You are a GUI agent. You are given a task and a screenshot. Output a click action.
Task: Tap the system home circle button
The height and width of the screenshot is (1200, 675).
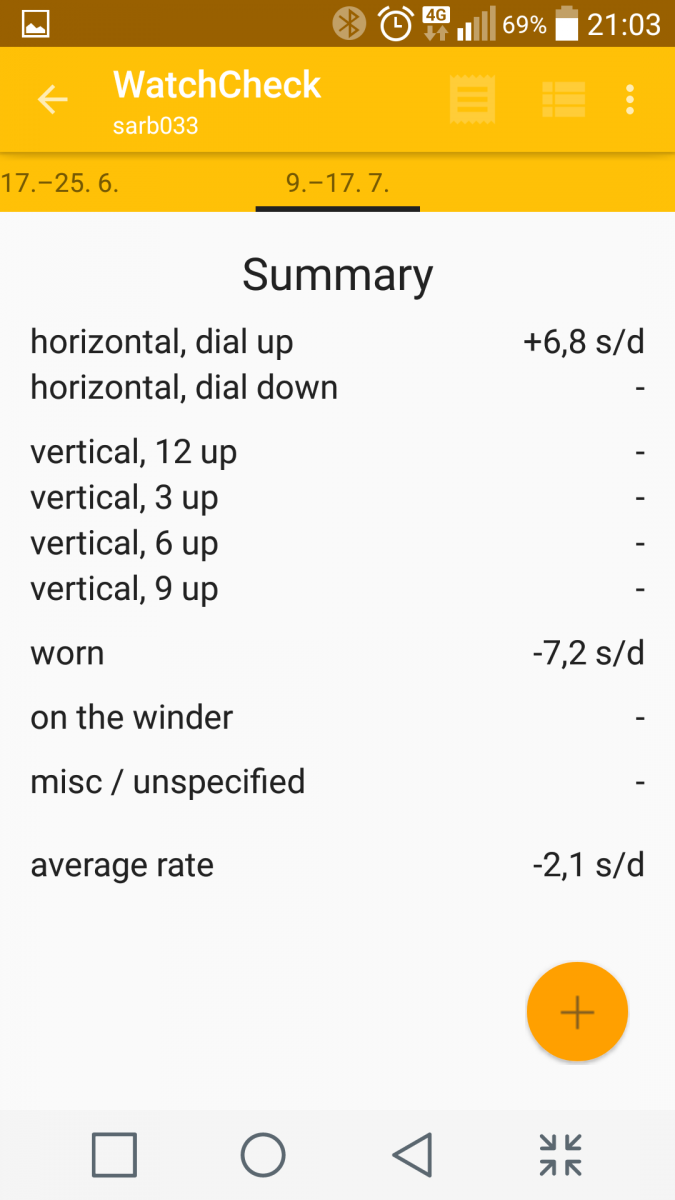(x=263, y=1155)
